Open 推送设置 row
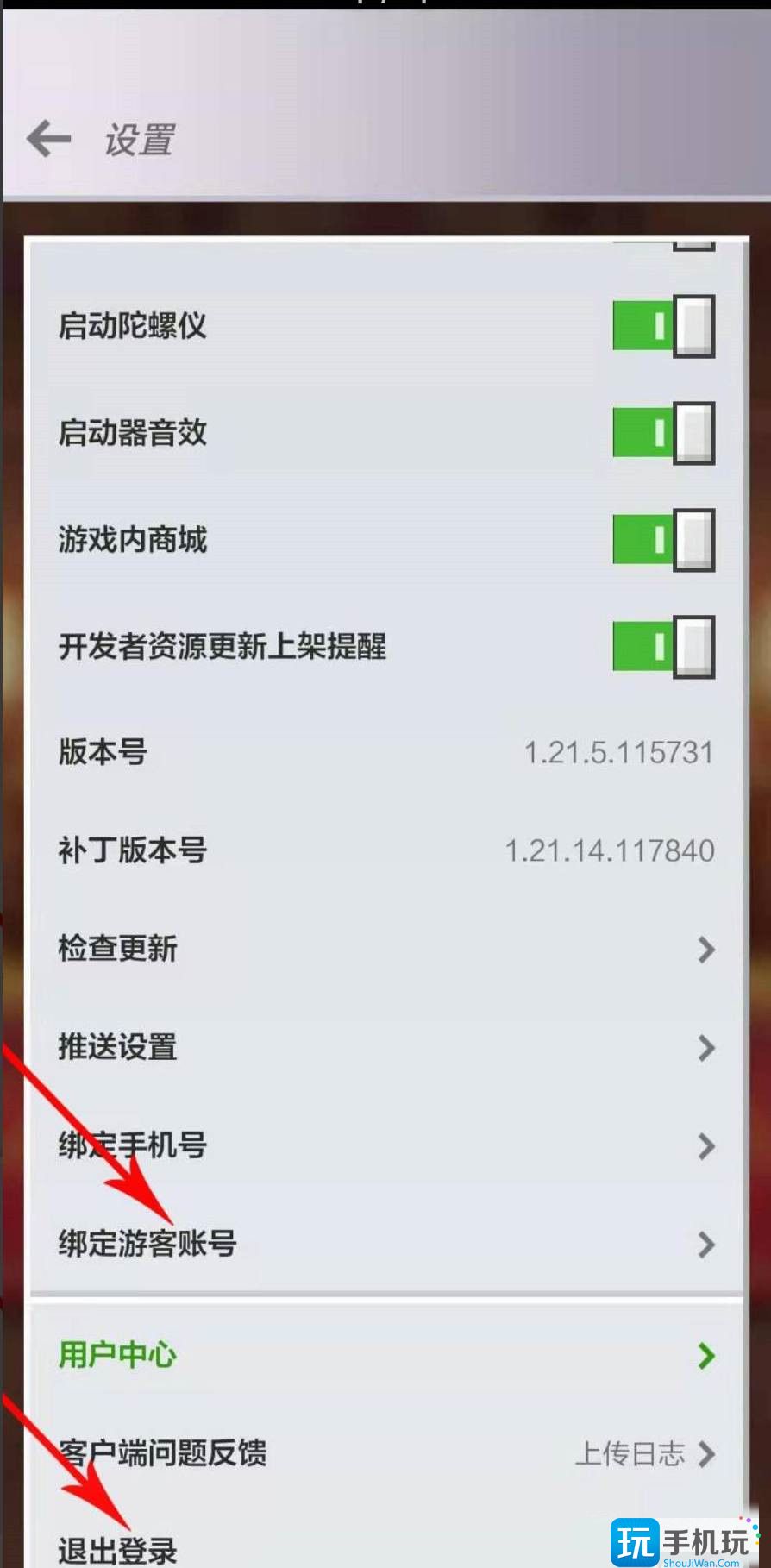771x1568 pixels. click(386, 1048)
